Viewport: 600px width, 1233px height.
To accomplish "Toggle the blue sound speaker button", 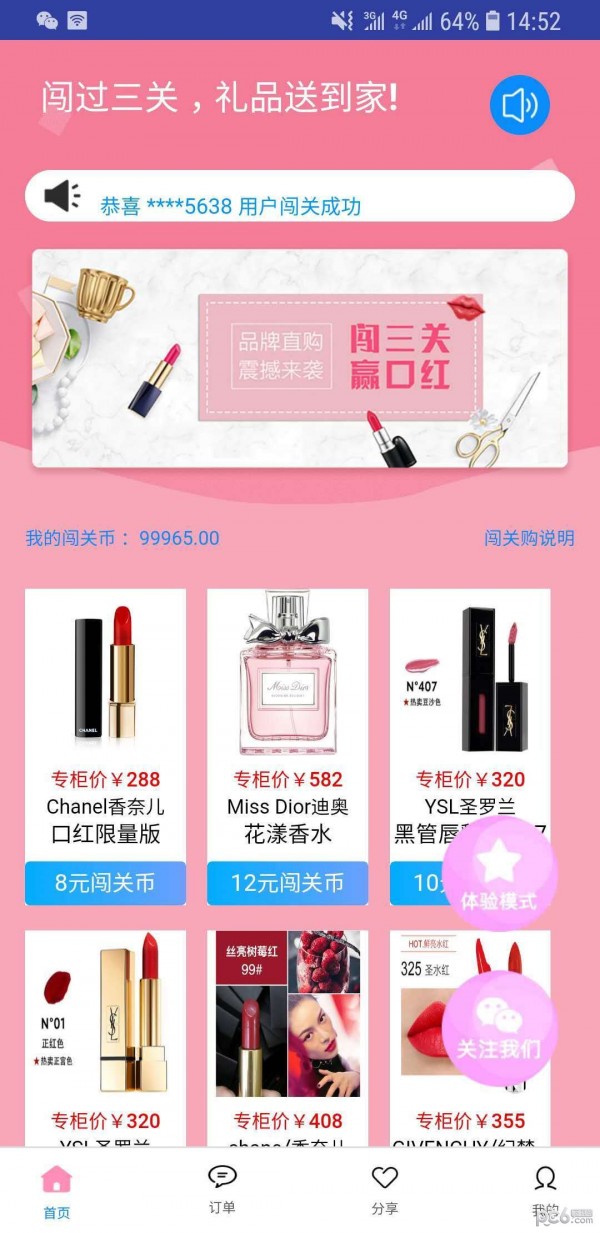I will tap(519, 104).
